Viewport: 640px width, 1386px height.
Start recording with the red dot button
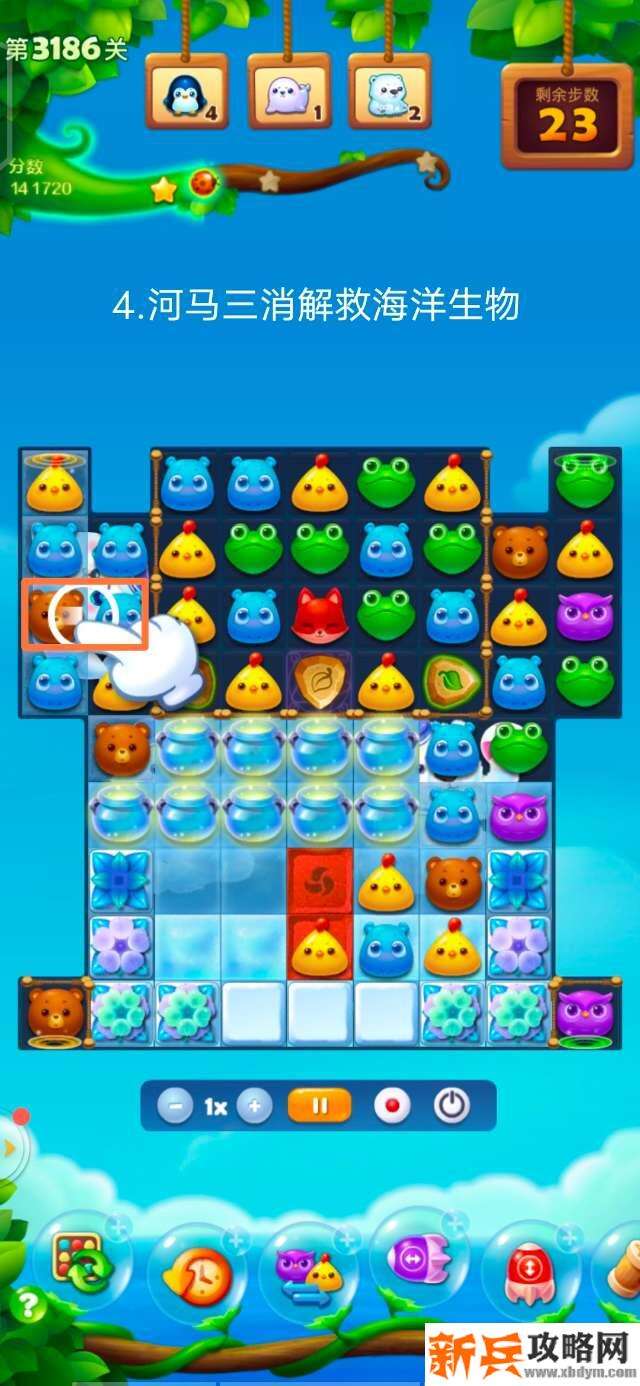click(392, 1107)
